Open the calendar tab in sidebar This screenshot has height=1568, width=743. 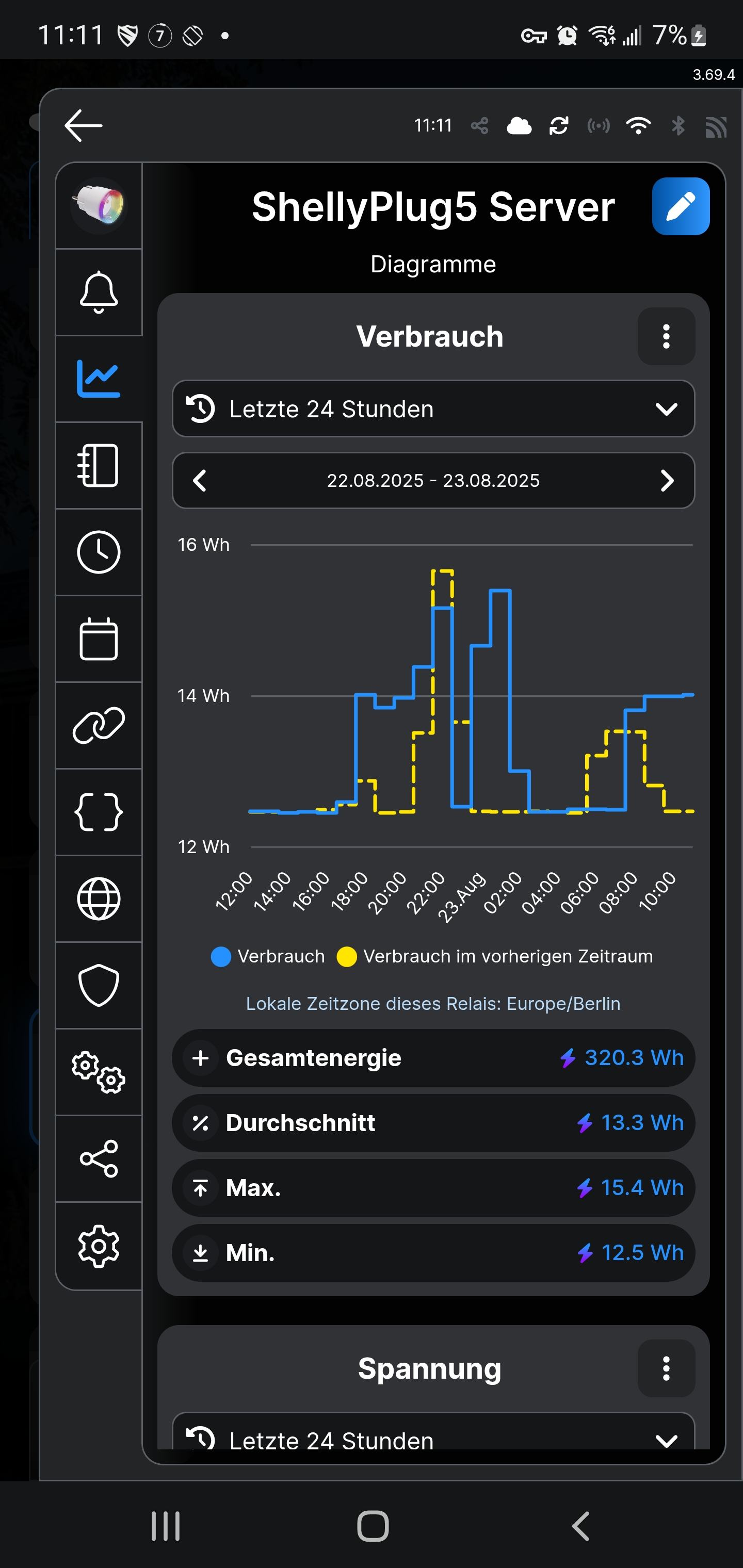[x=99, y=639]
